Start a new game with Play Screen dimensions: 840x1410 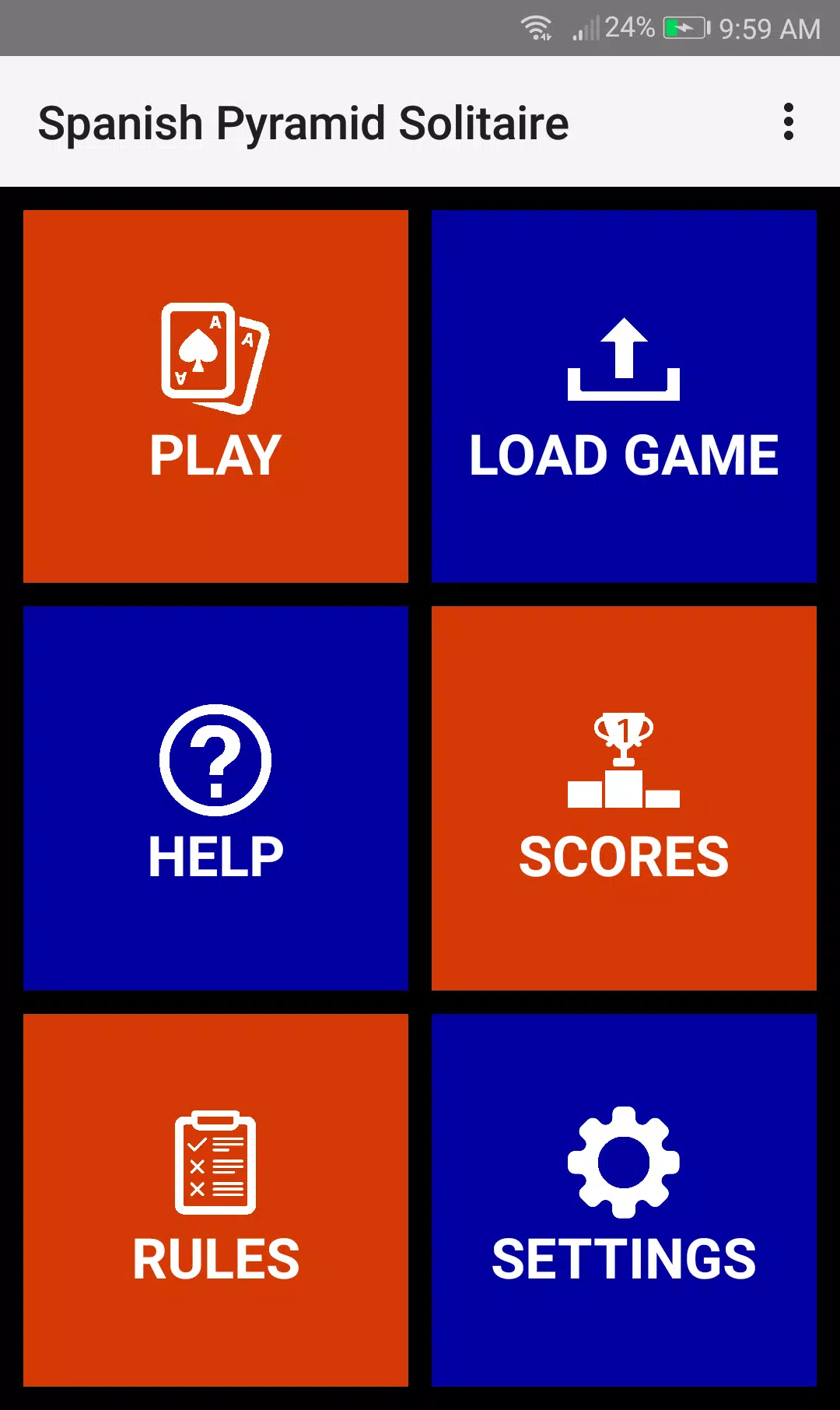215,396
